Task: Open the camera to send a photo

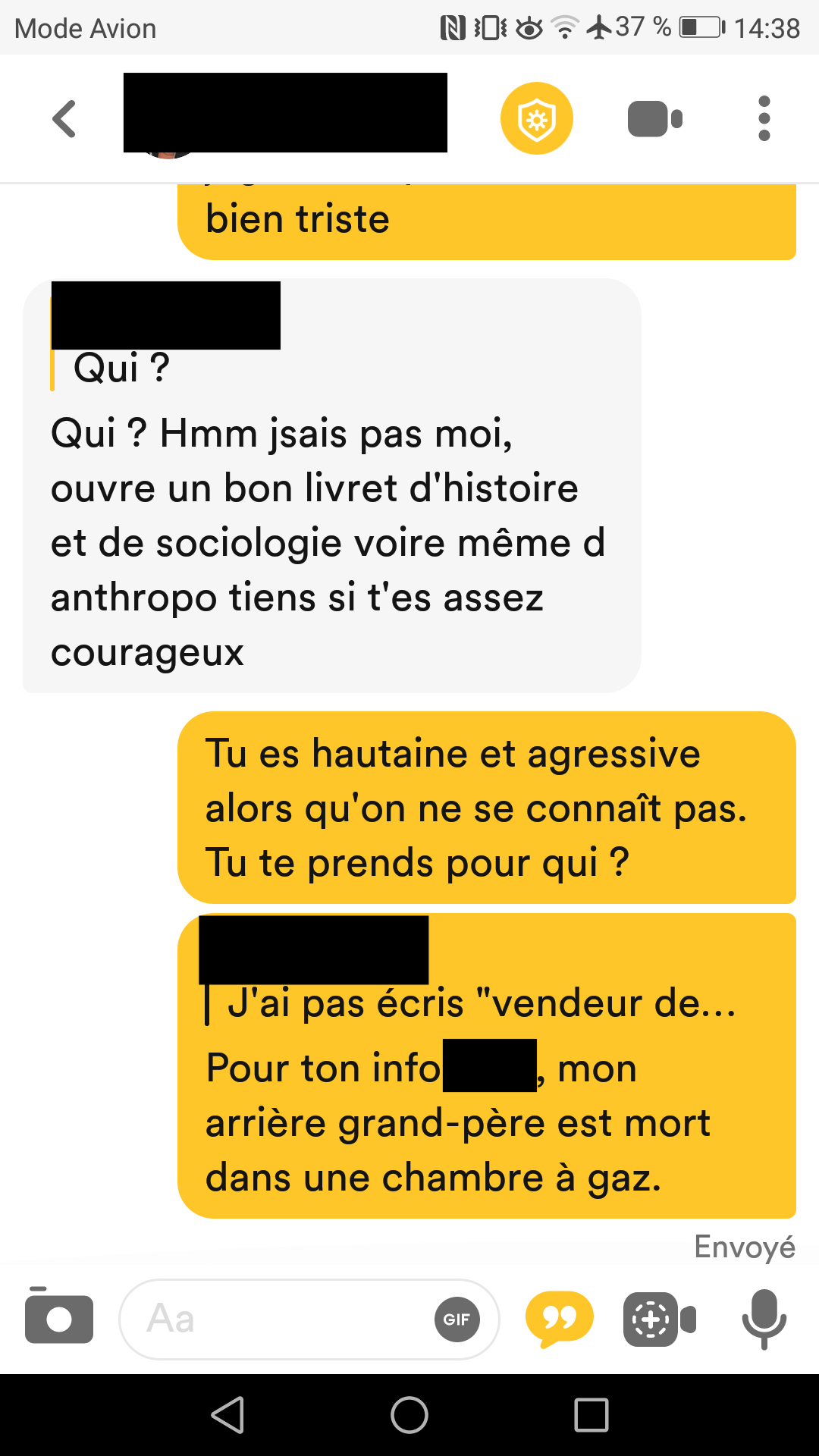Action: (59, 1318)
